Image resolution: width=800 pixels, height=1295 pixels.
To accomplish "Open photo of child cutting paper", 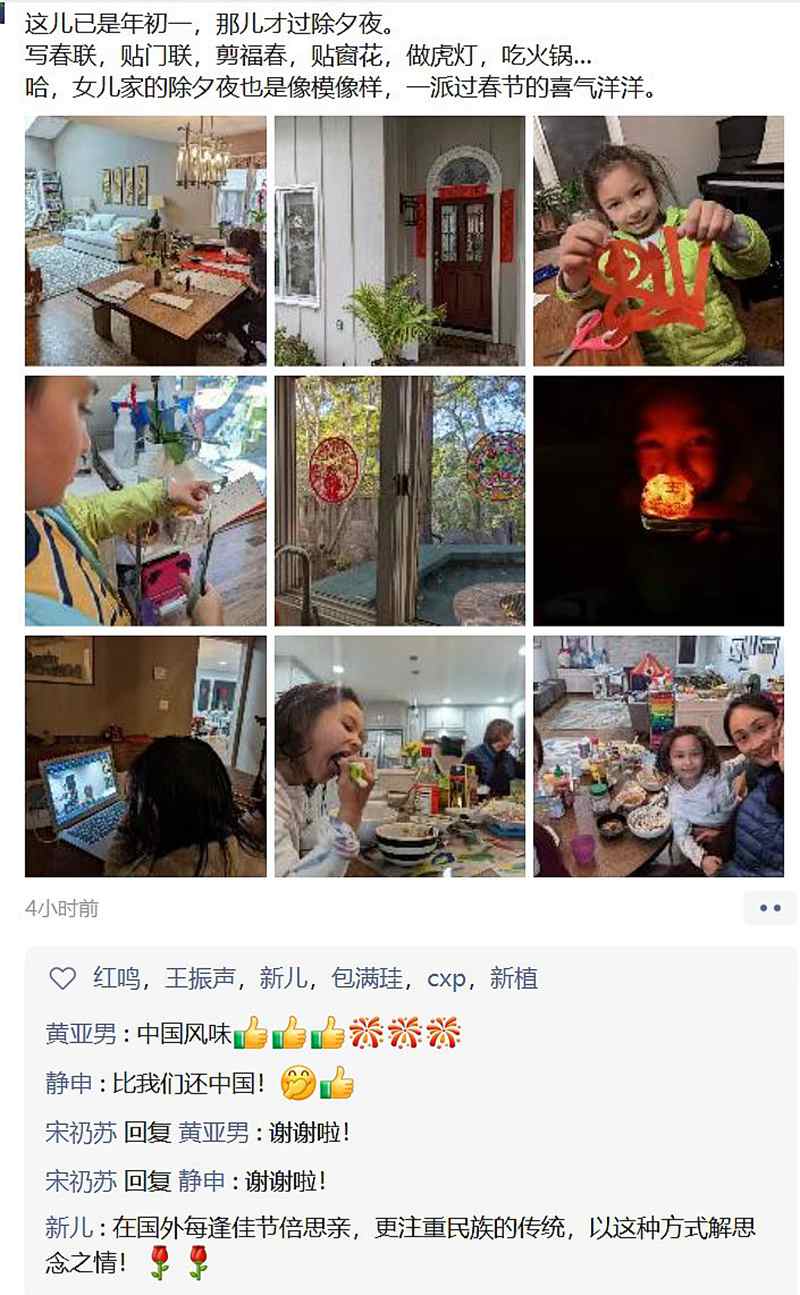I will 146,500.
